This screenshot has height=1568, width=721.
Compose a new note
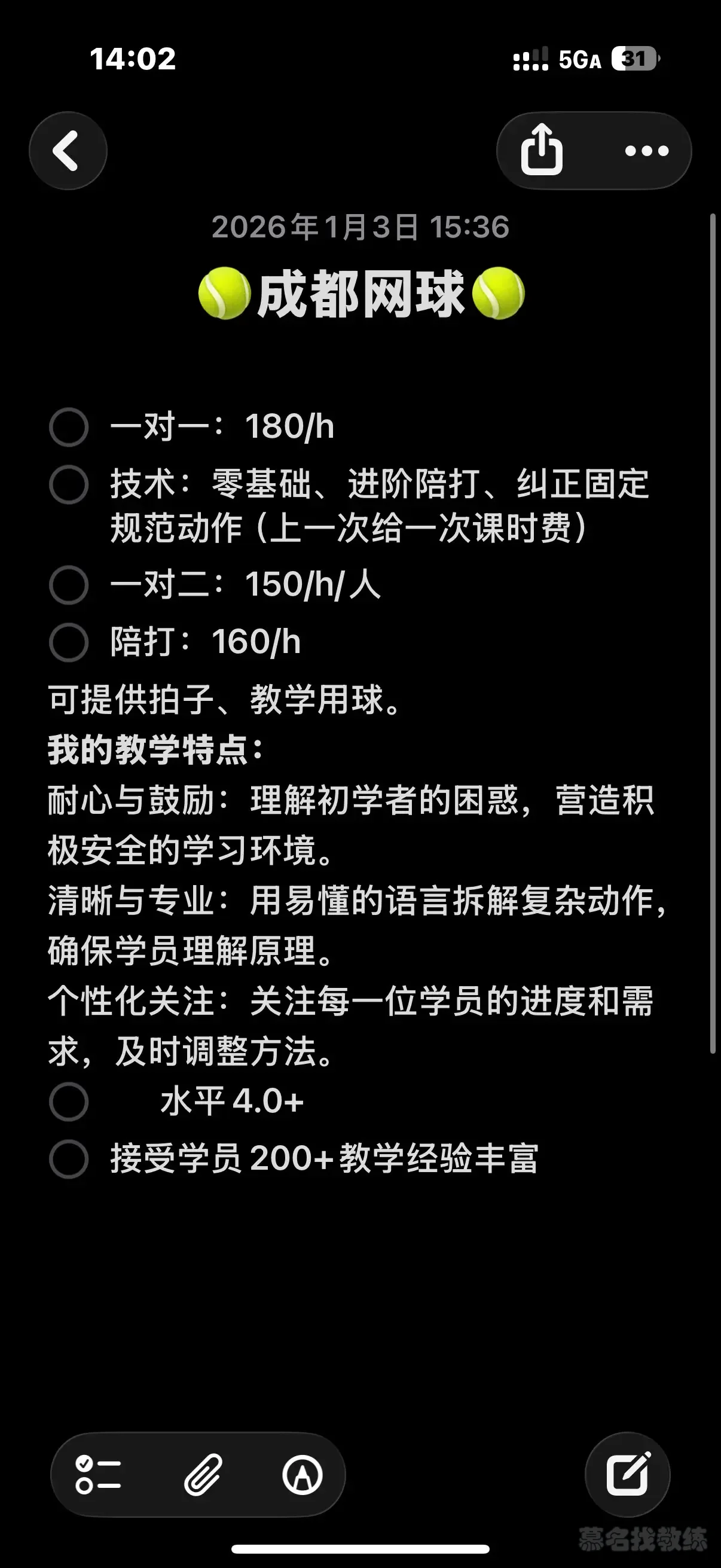pyautogui.click(x=628, y=1475)
